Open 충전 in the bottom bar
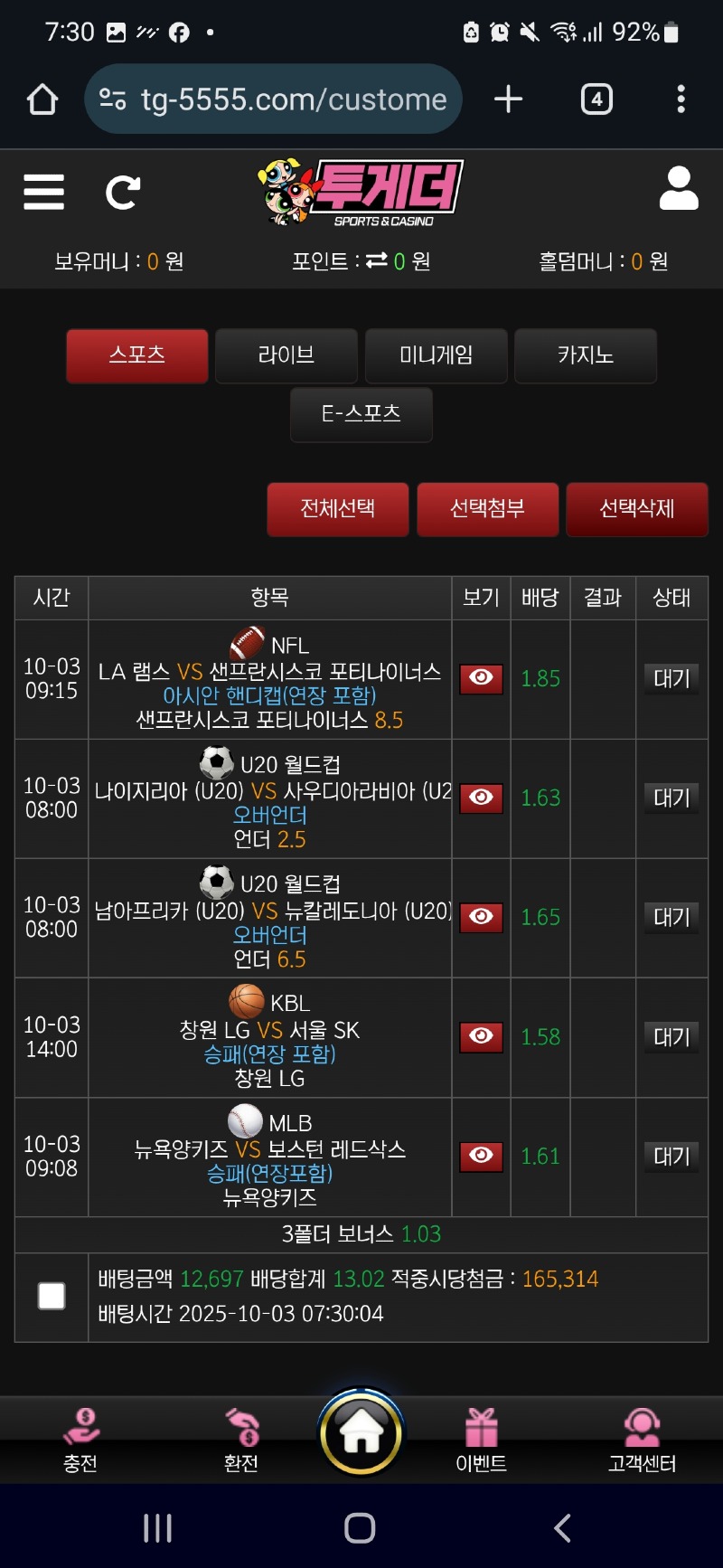The height and width of the screenshot is (1568, 723). 80,1440
